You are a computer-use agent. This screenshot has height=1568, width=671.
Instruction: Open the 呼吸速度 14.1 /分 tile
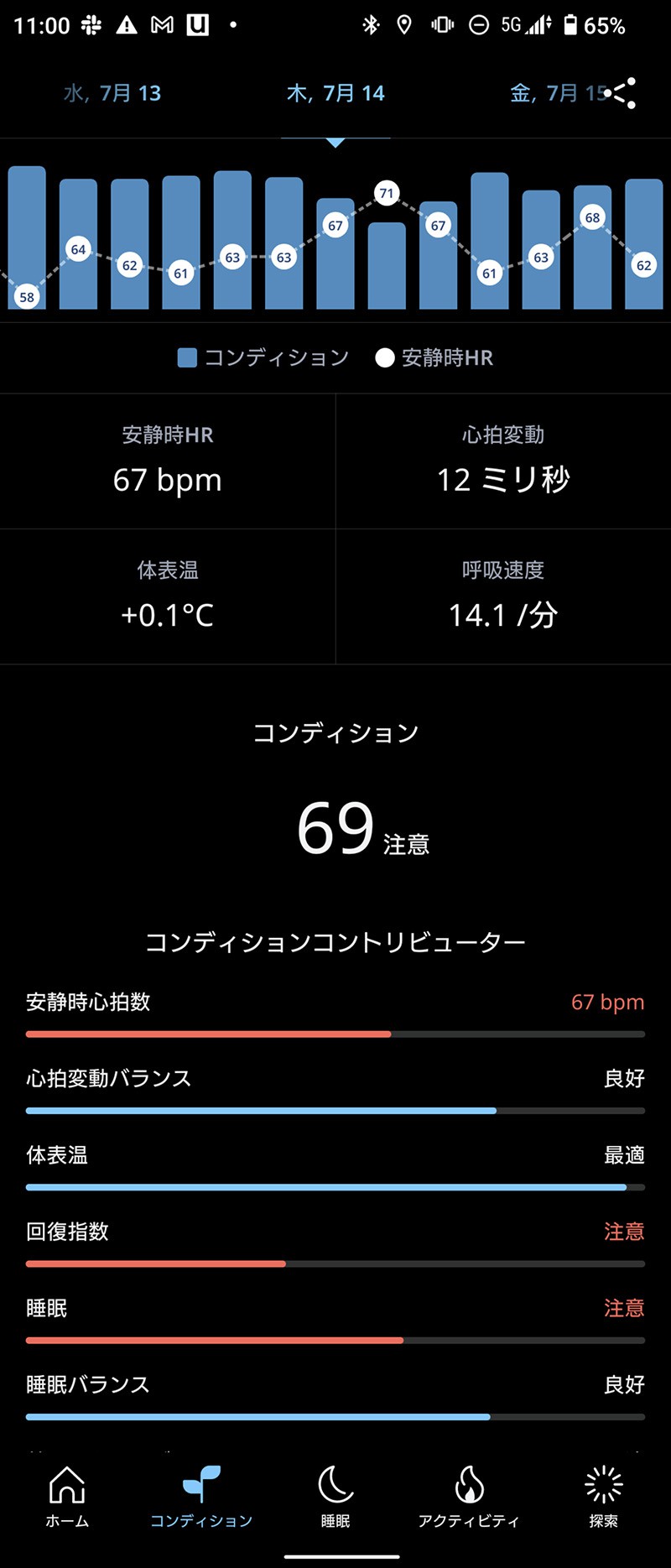[503, 596]
